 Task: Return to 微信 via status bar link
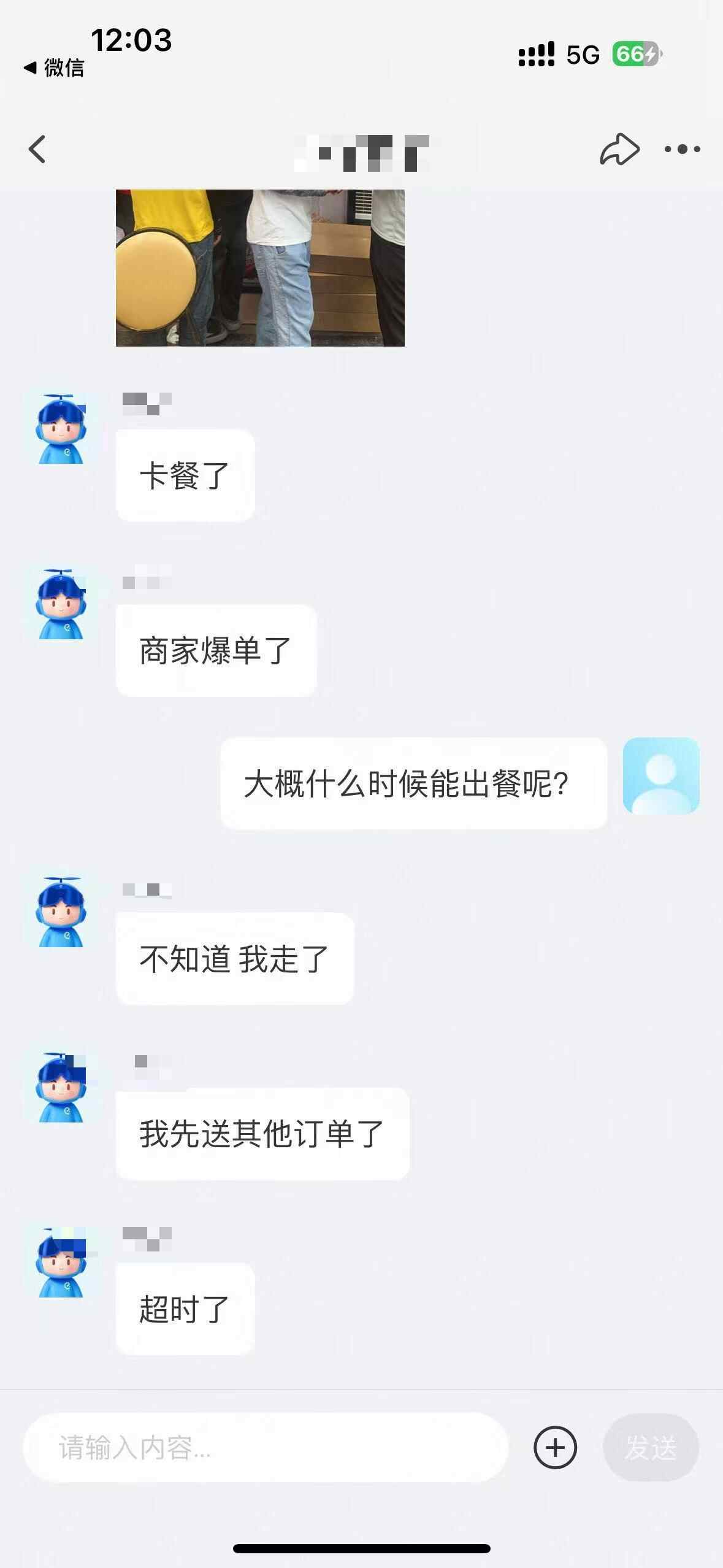(54, 67)
